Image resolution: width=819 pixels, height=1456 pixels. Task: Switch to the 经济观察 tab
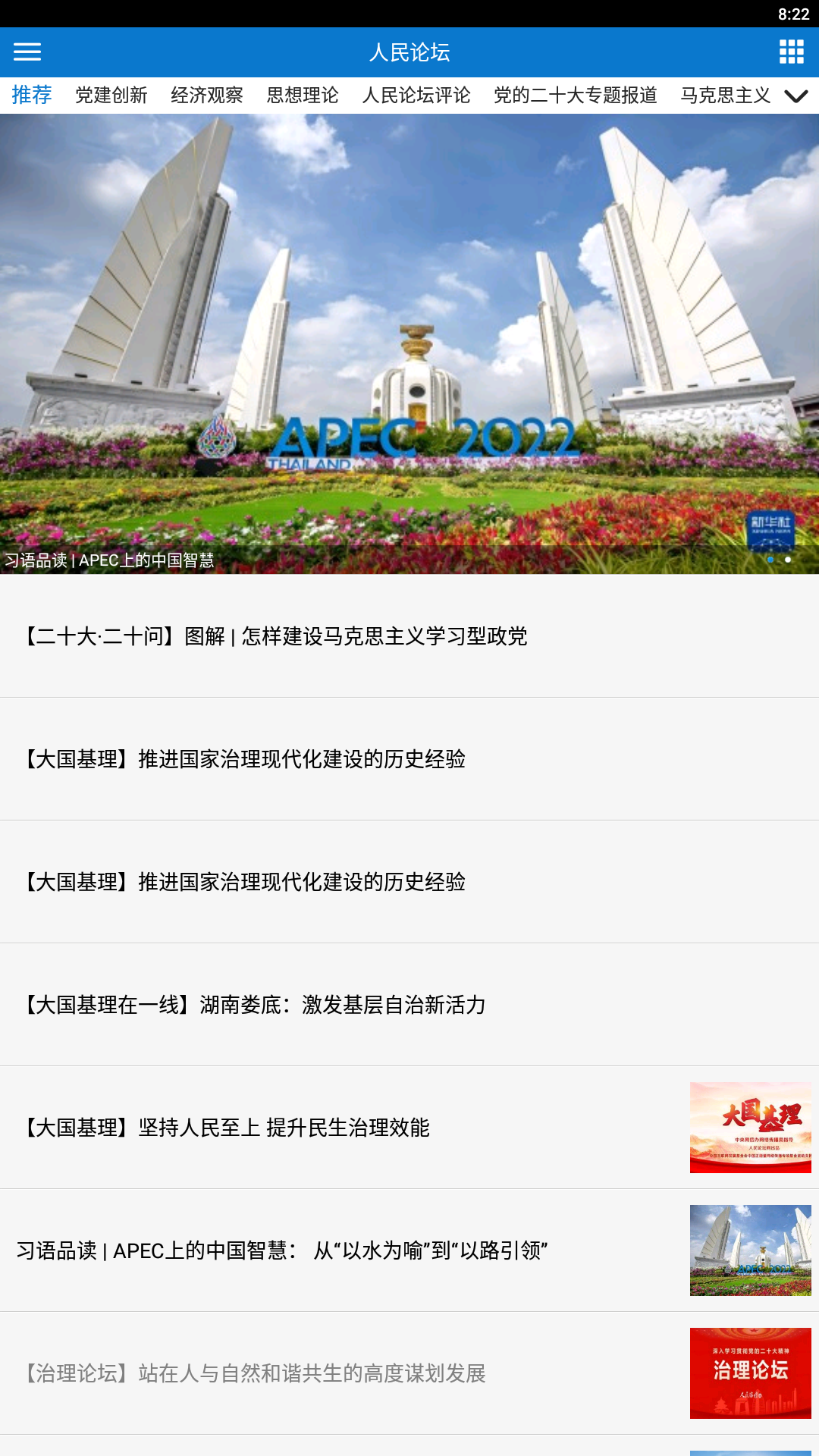[x=208, y=96]
